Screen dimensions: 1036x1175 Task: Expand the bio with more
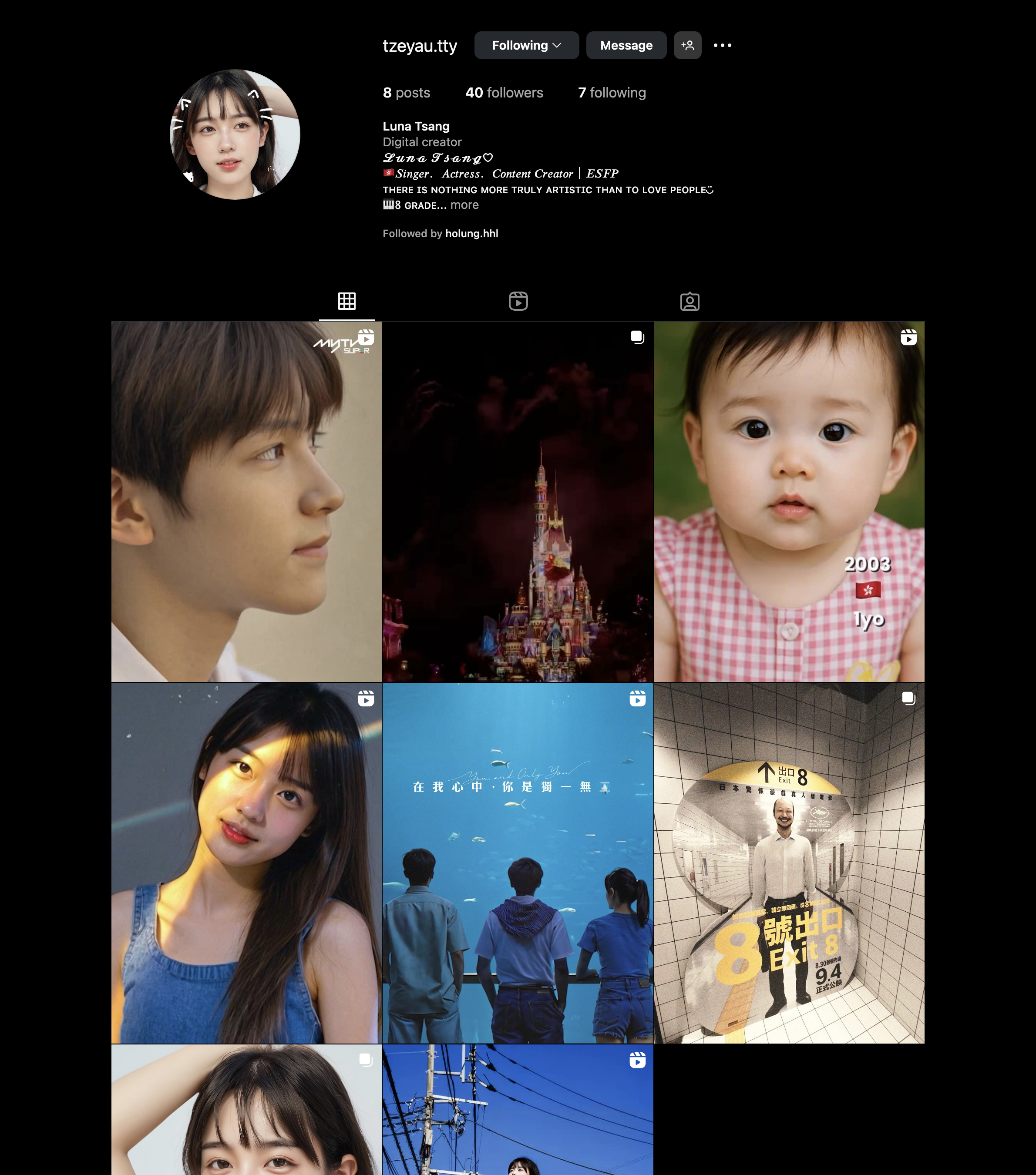coord(464,205)
